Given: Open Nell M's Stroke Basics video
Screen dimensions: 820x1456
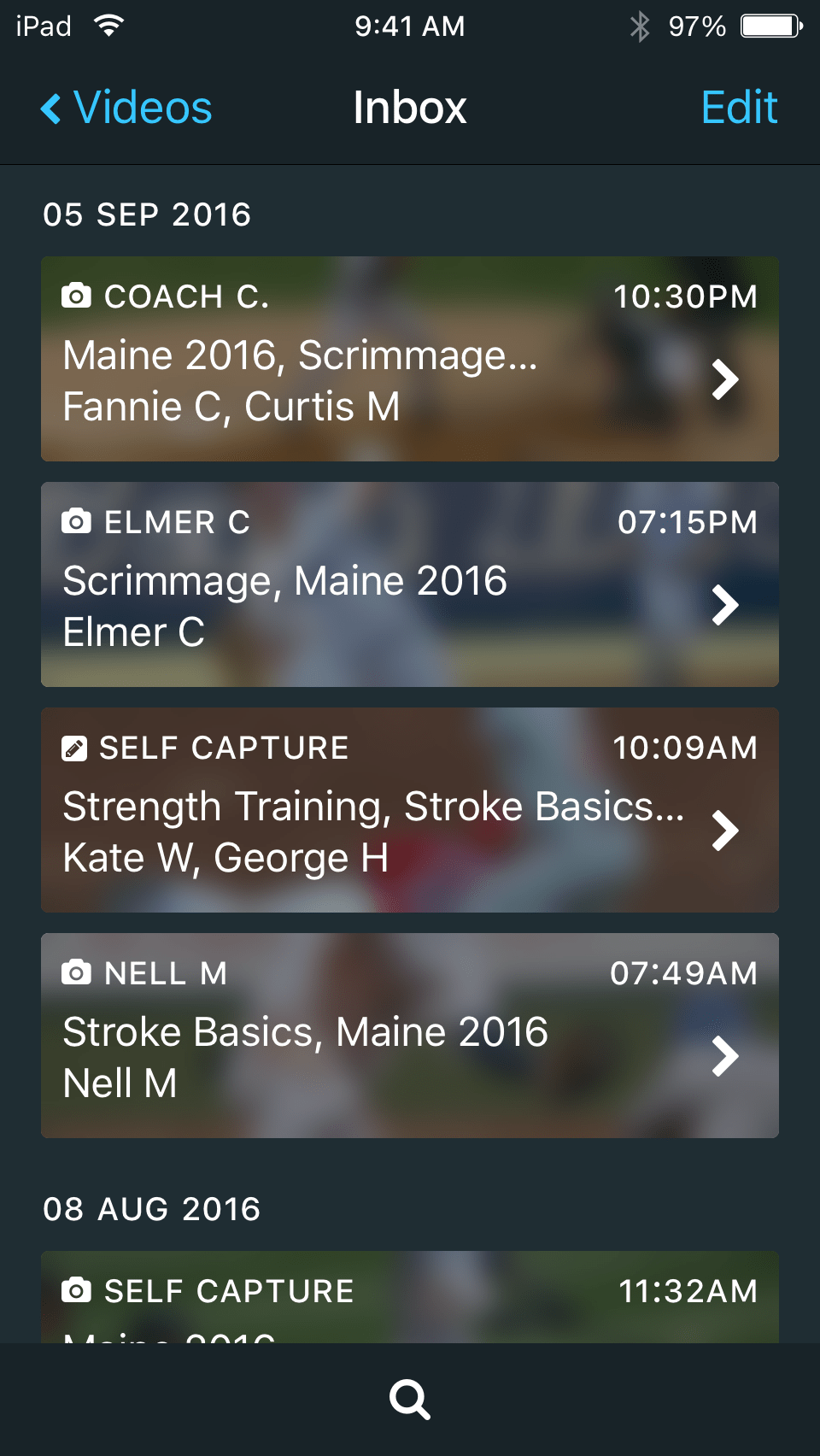Looking at the screenshot, I should tap(410, 1036).
